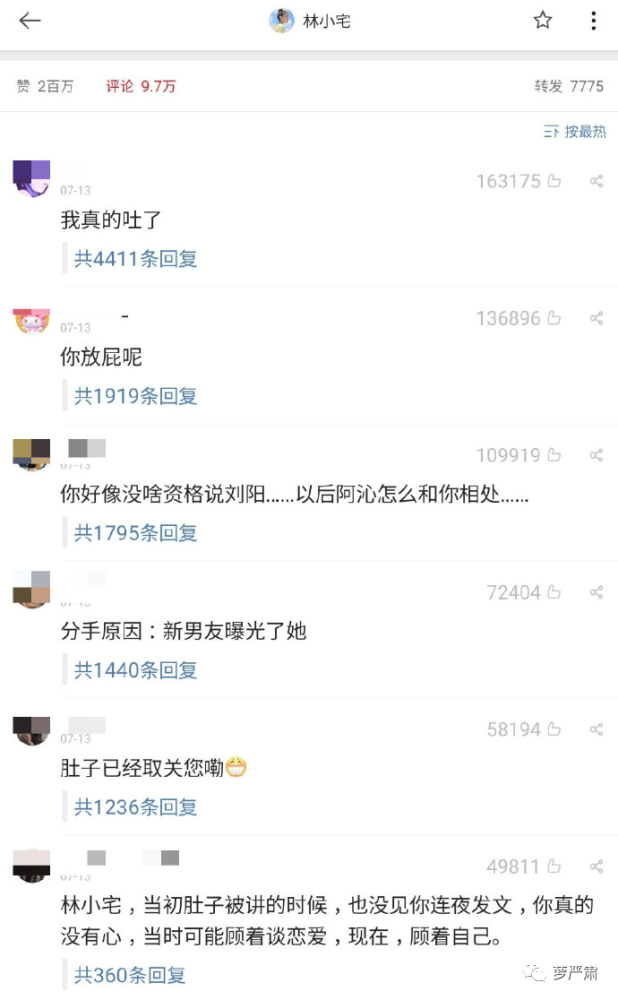The width and height of the screenshot is (618, 1000).
Task: Share the comment 肚子已经取关您嘞
Action: pos(596,729)
